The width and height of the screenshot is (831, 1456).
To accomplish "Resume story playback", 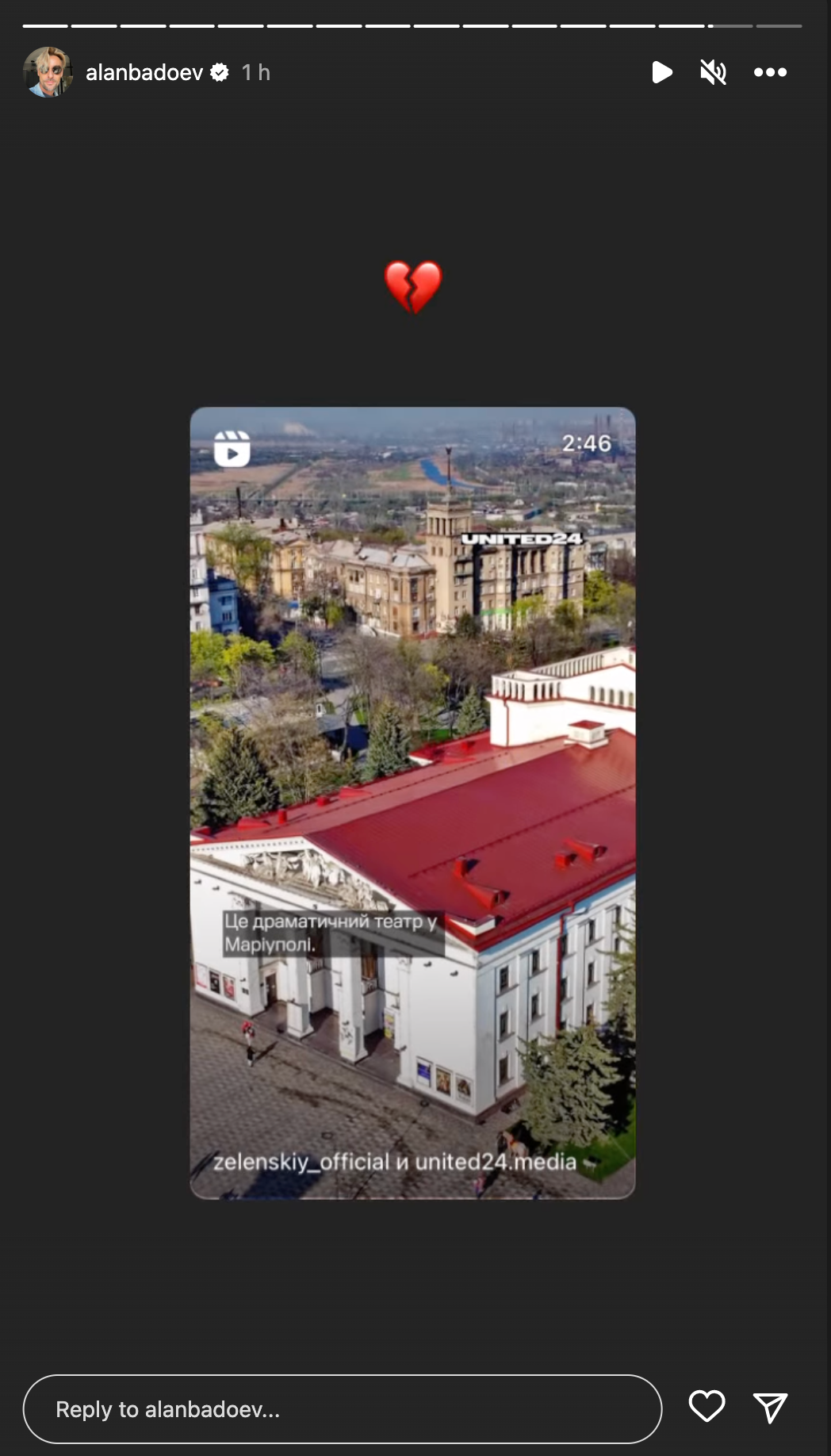I will click(661, 72).
